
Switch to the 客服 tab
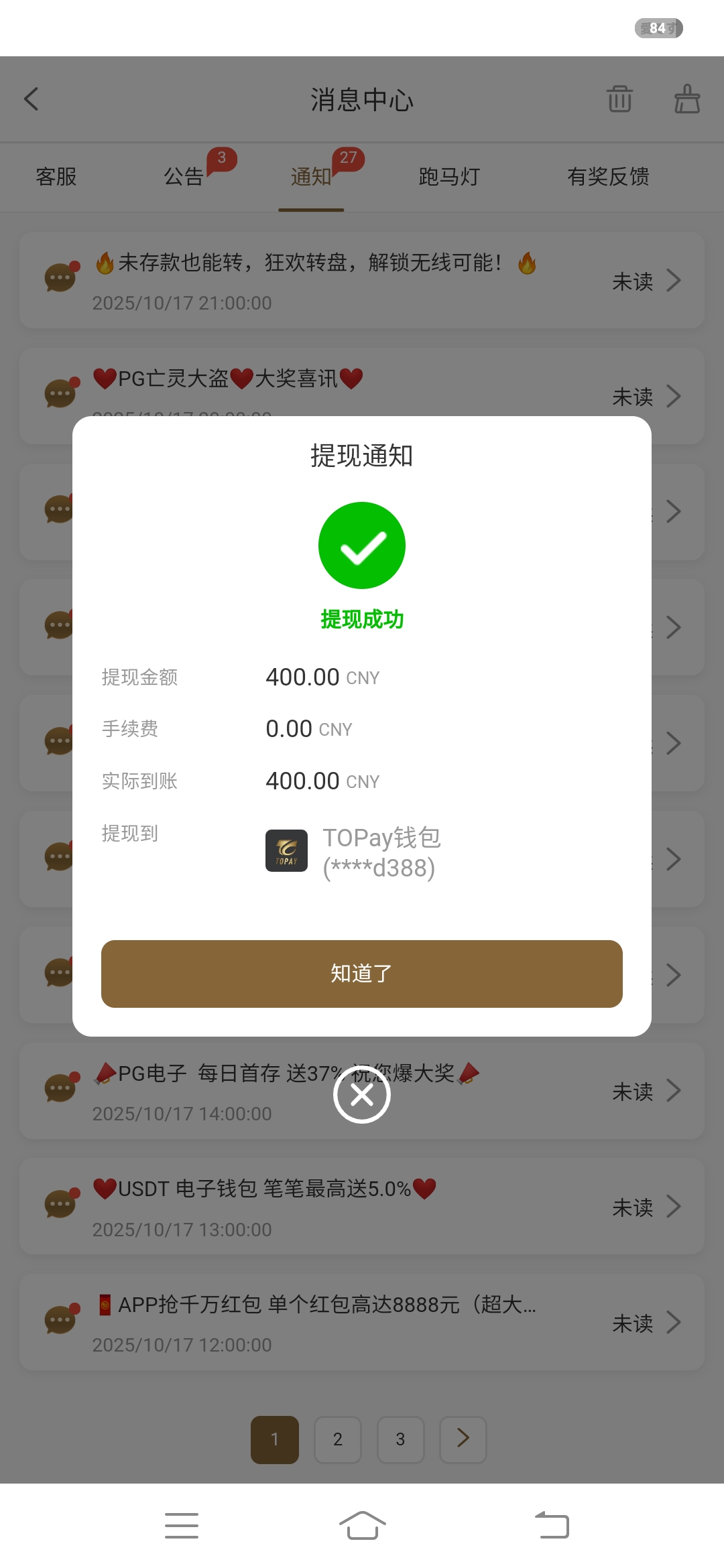pyautogui.click(x=56, y=177)
